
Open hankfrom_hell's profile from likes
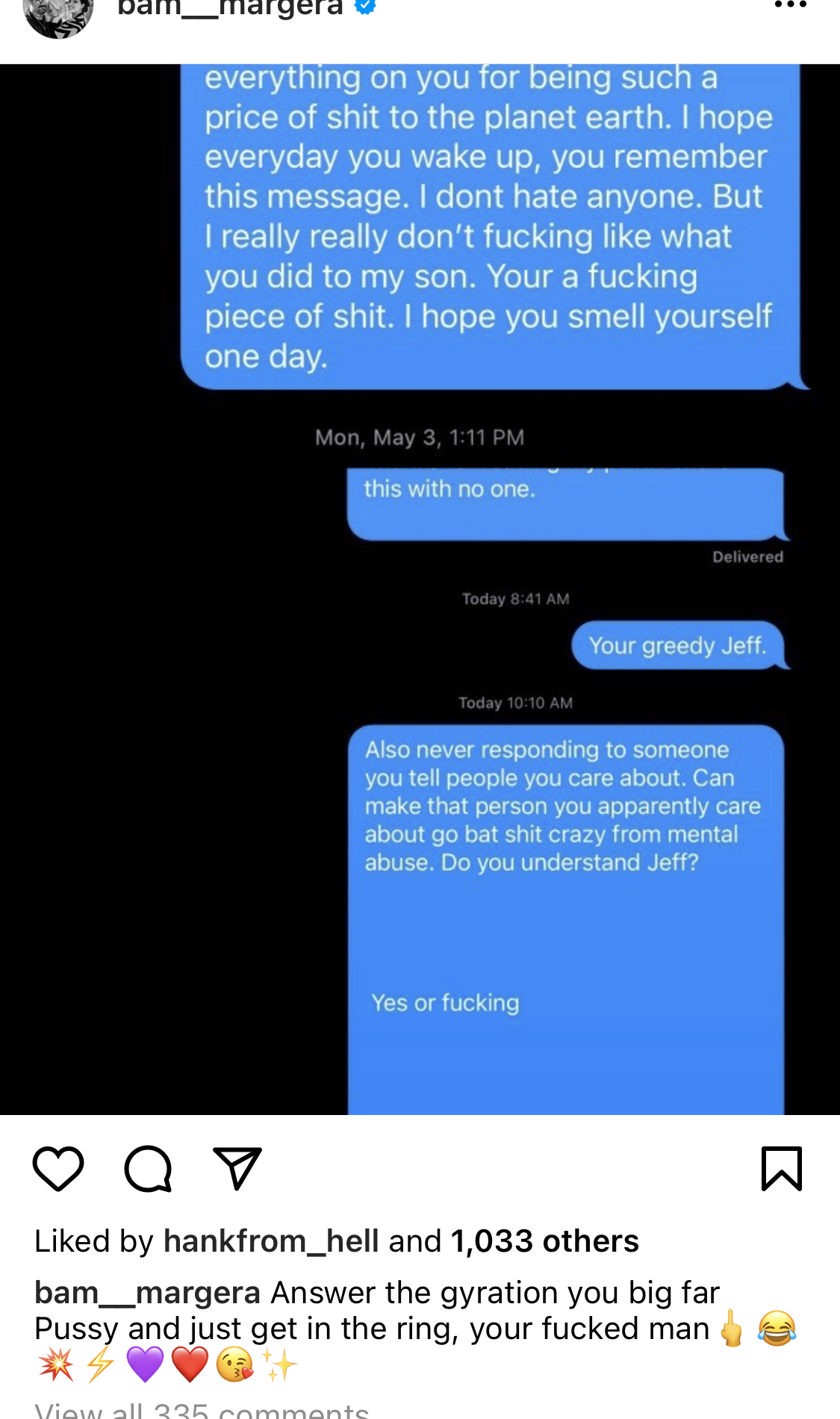click(x=271, y=1241)
